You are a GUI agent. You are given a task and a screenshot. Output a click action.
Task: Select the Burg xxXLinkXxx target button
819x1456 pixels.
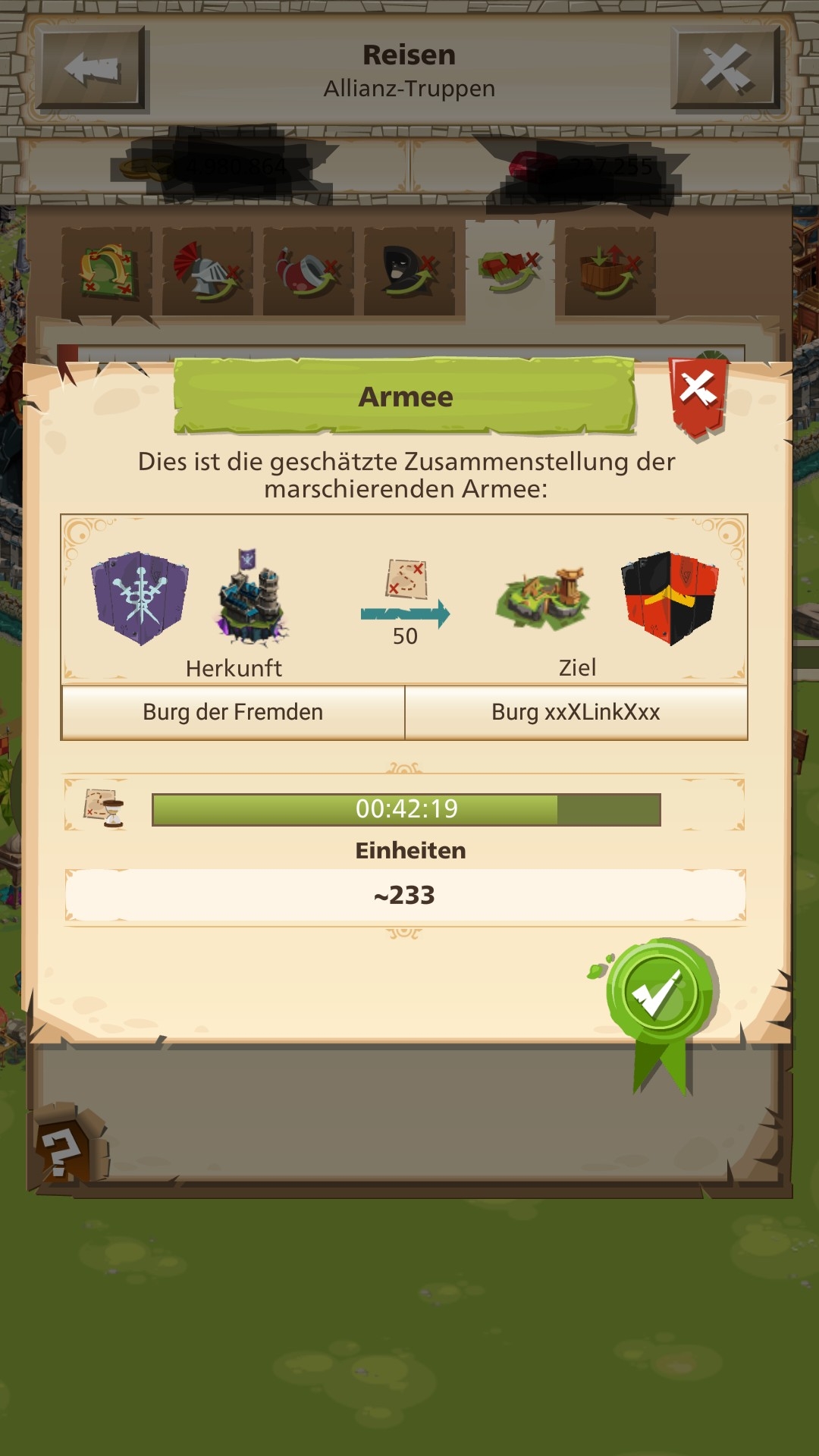click(x=576, y=712)
